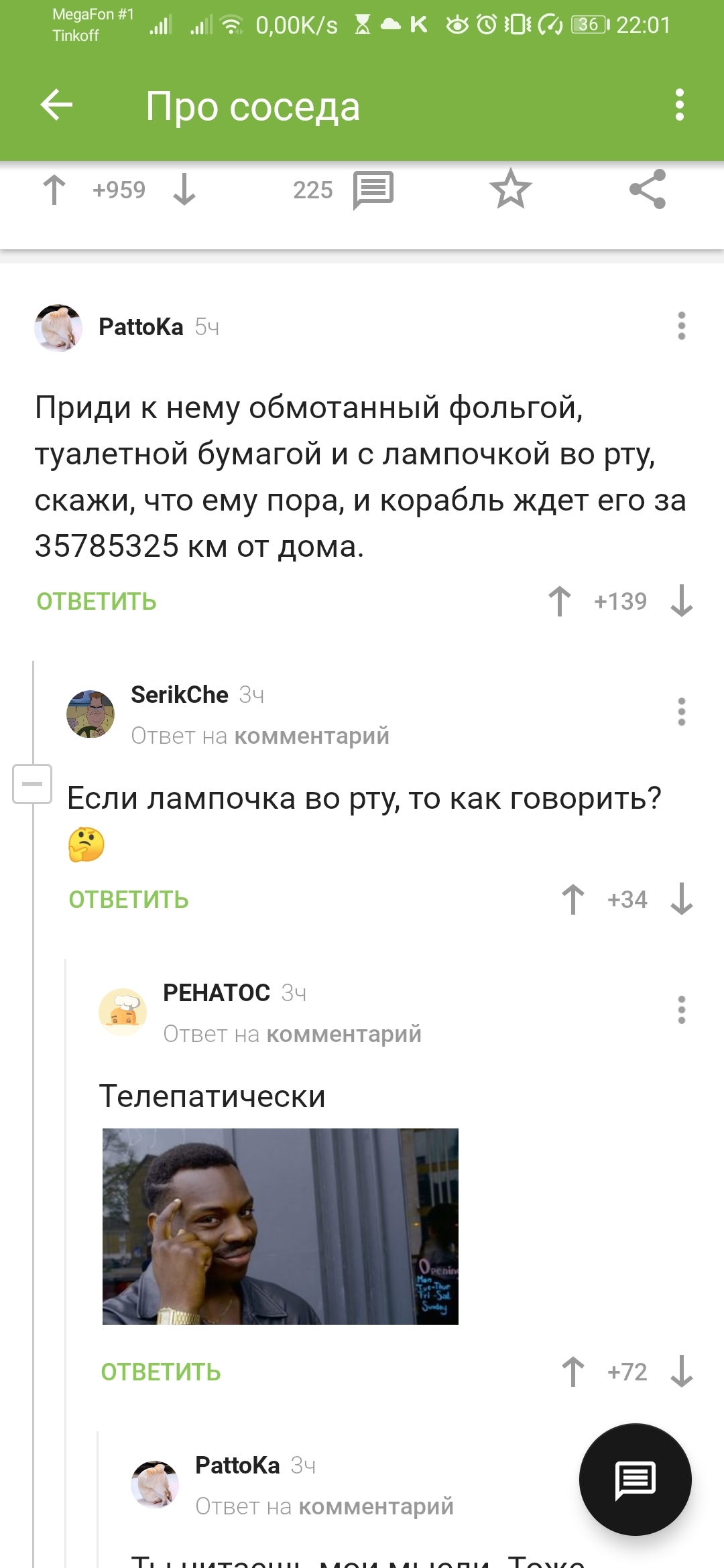Image resolution: width=724 pixels, height=1568 pixels.
Task: Save post with the star icon
Action: coord(510,189)
